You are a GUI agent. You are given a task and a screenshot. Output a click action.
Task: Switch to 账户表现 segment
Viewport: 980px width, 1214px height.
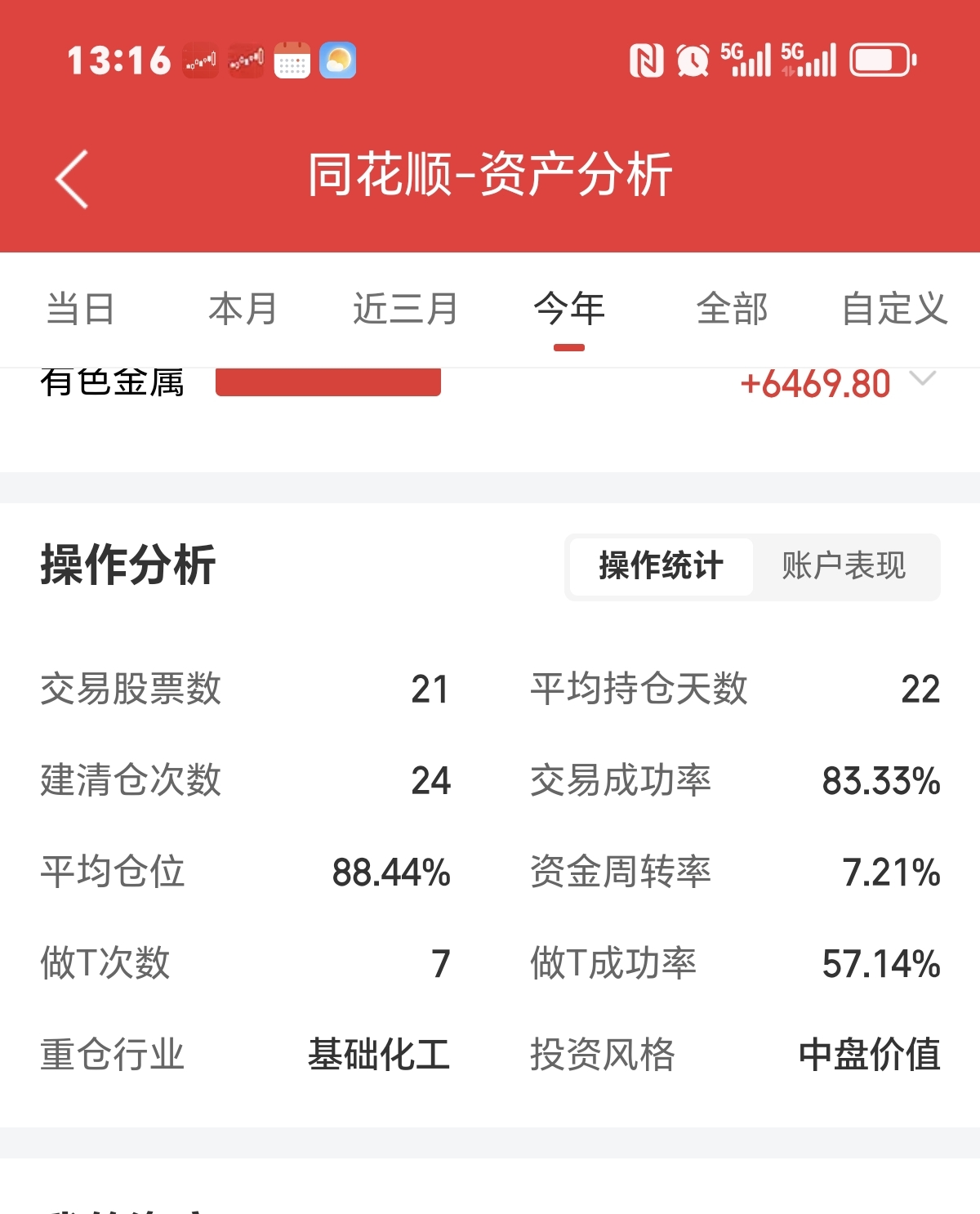(x=844, y=566)
